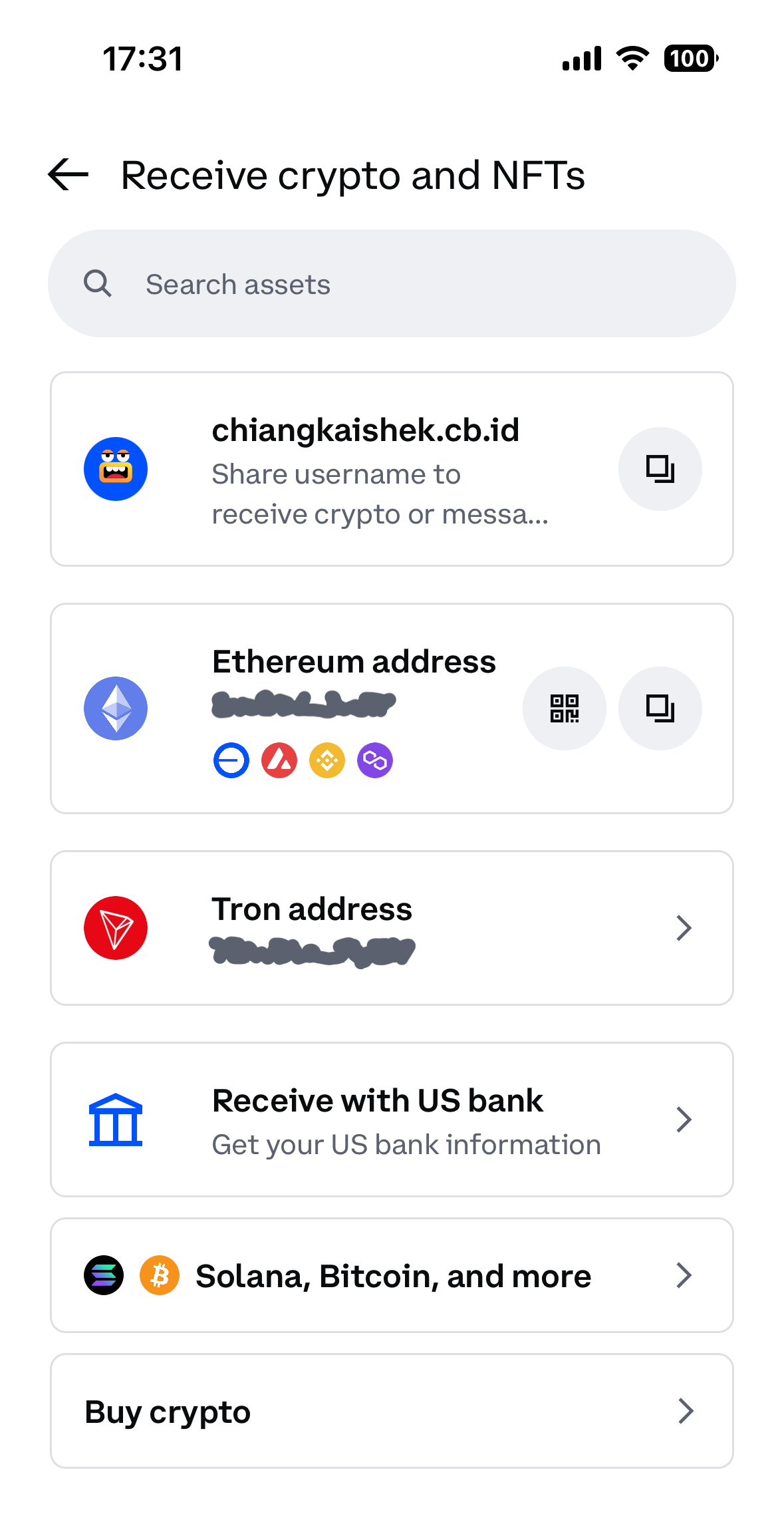
Task: Tap the Search assets field
Action: click(392, 283)
